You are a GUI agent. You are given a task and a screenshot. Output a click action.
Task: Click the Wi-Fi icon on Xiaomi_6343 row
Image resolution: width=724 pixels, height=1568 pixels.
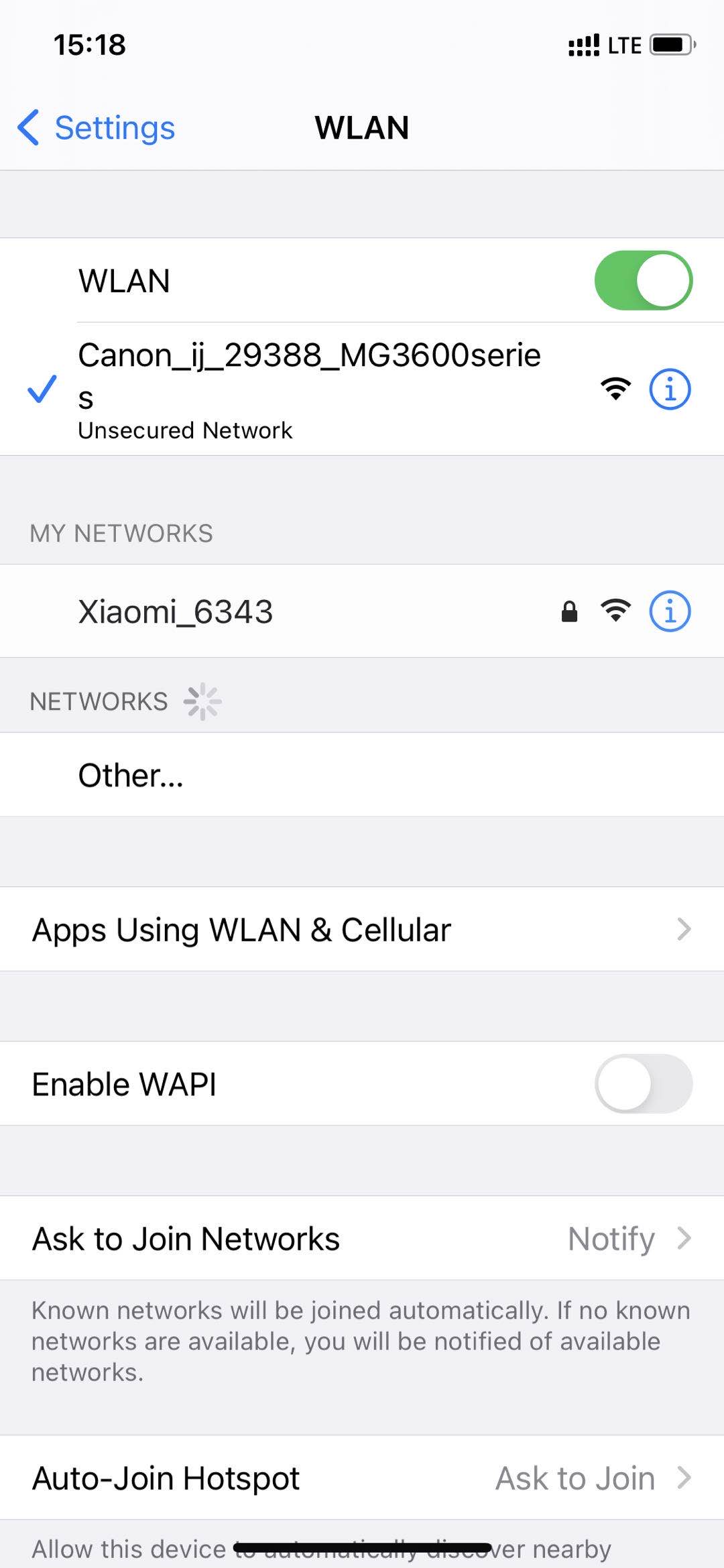614,610
